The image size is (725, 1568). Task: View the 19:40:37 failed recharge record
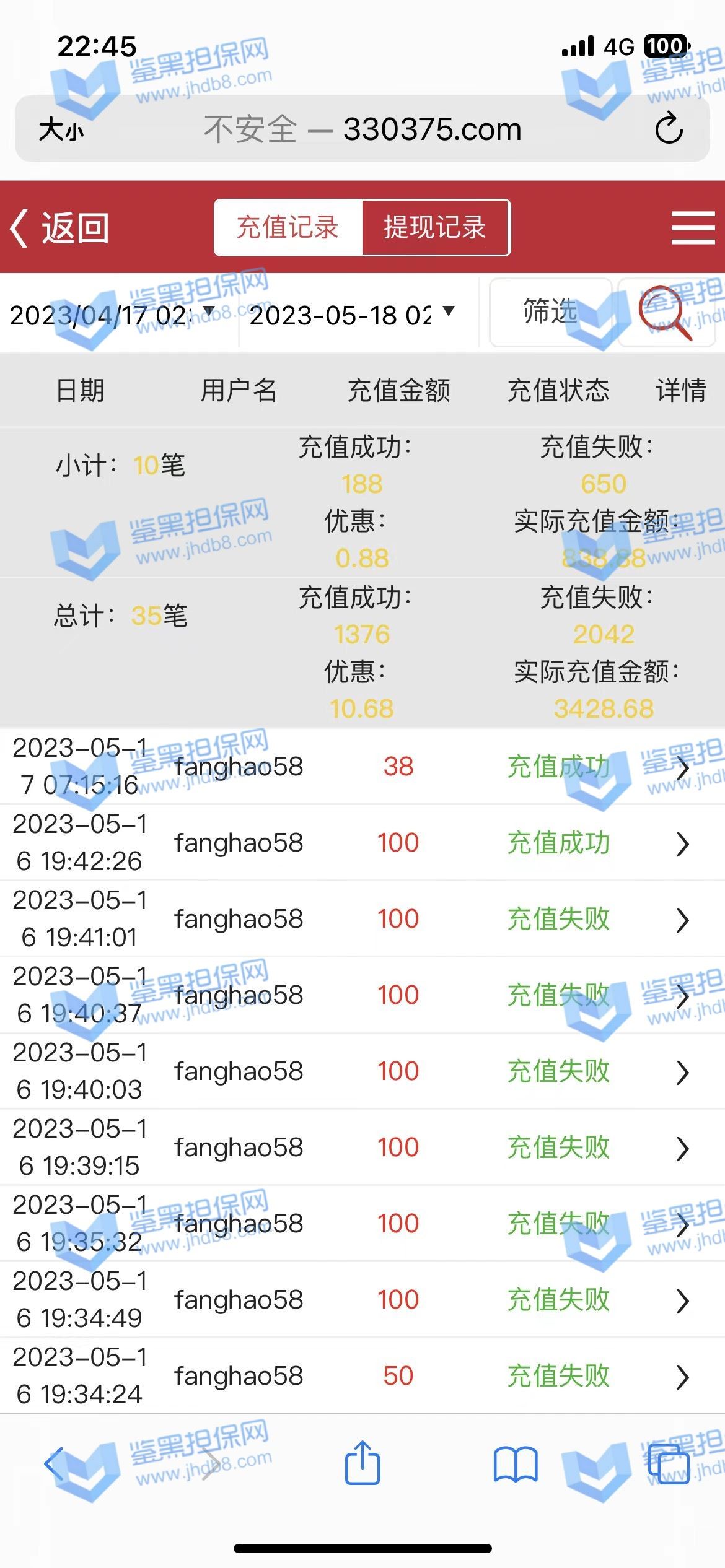coord(682,996)
